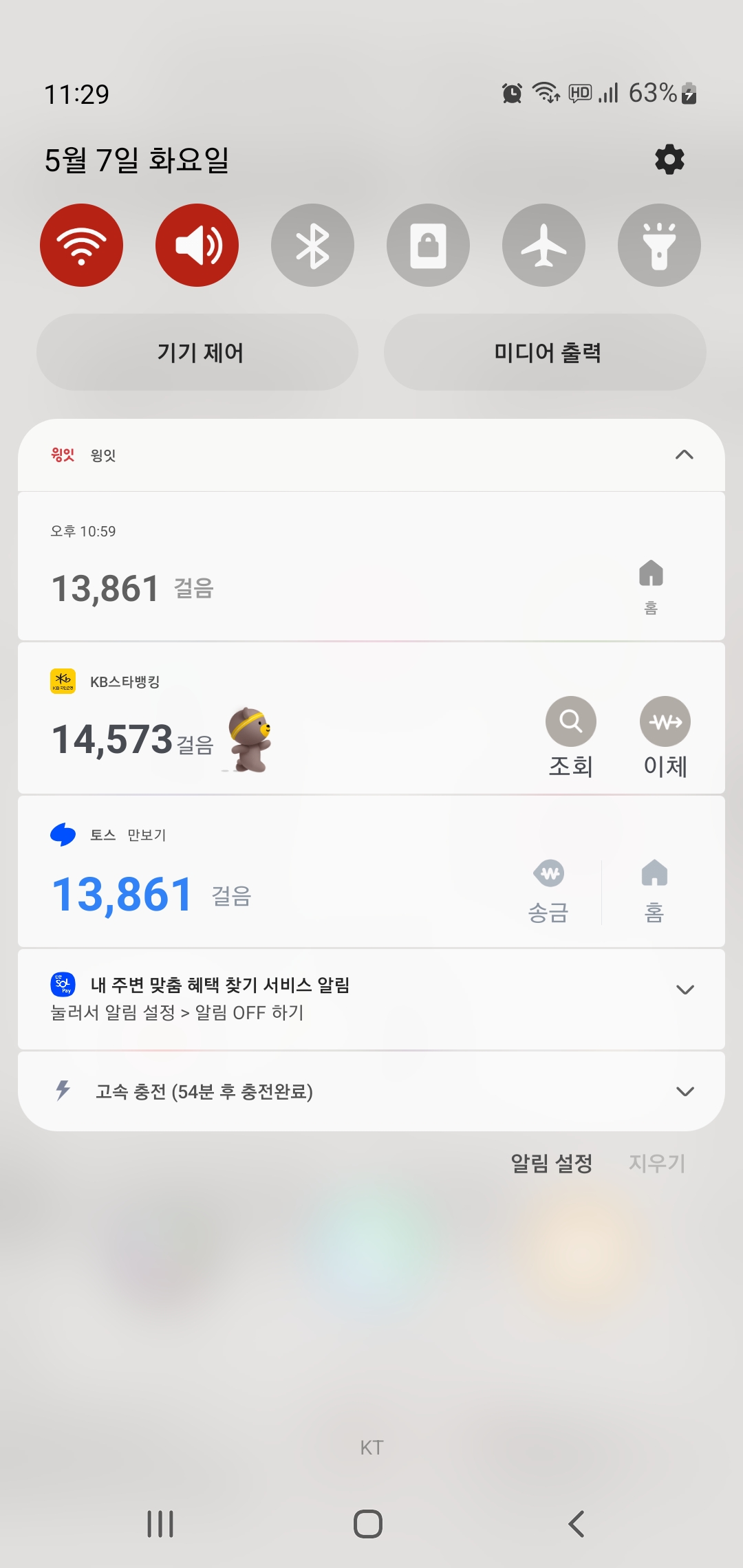Switch on the flashlight
This screenshot has height=1568, width=743.
(659, 246)
